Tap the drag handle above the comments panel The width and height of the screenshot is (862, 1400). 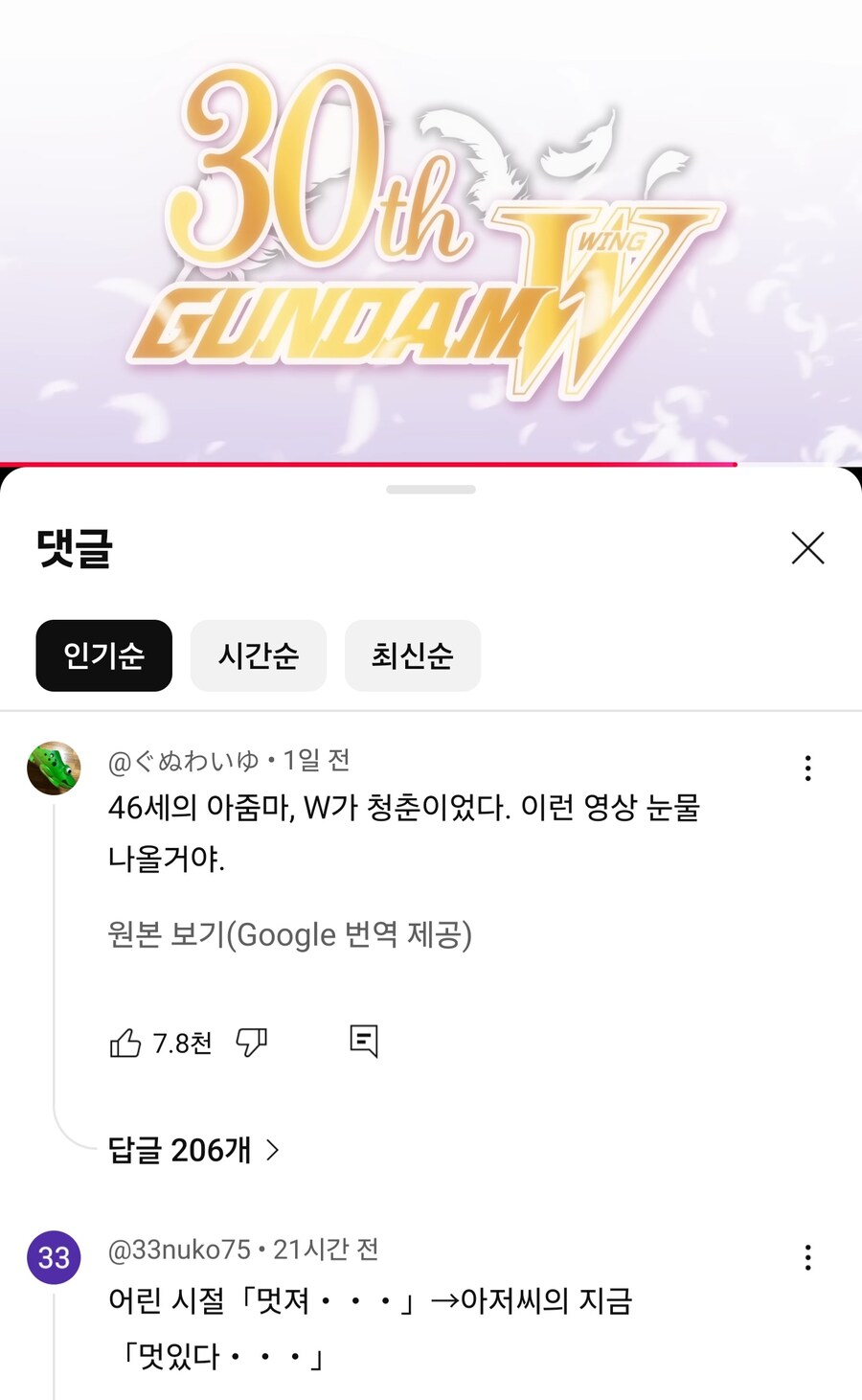coord(431,489)
